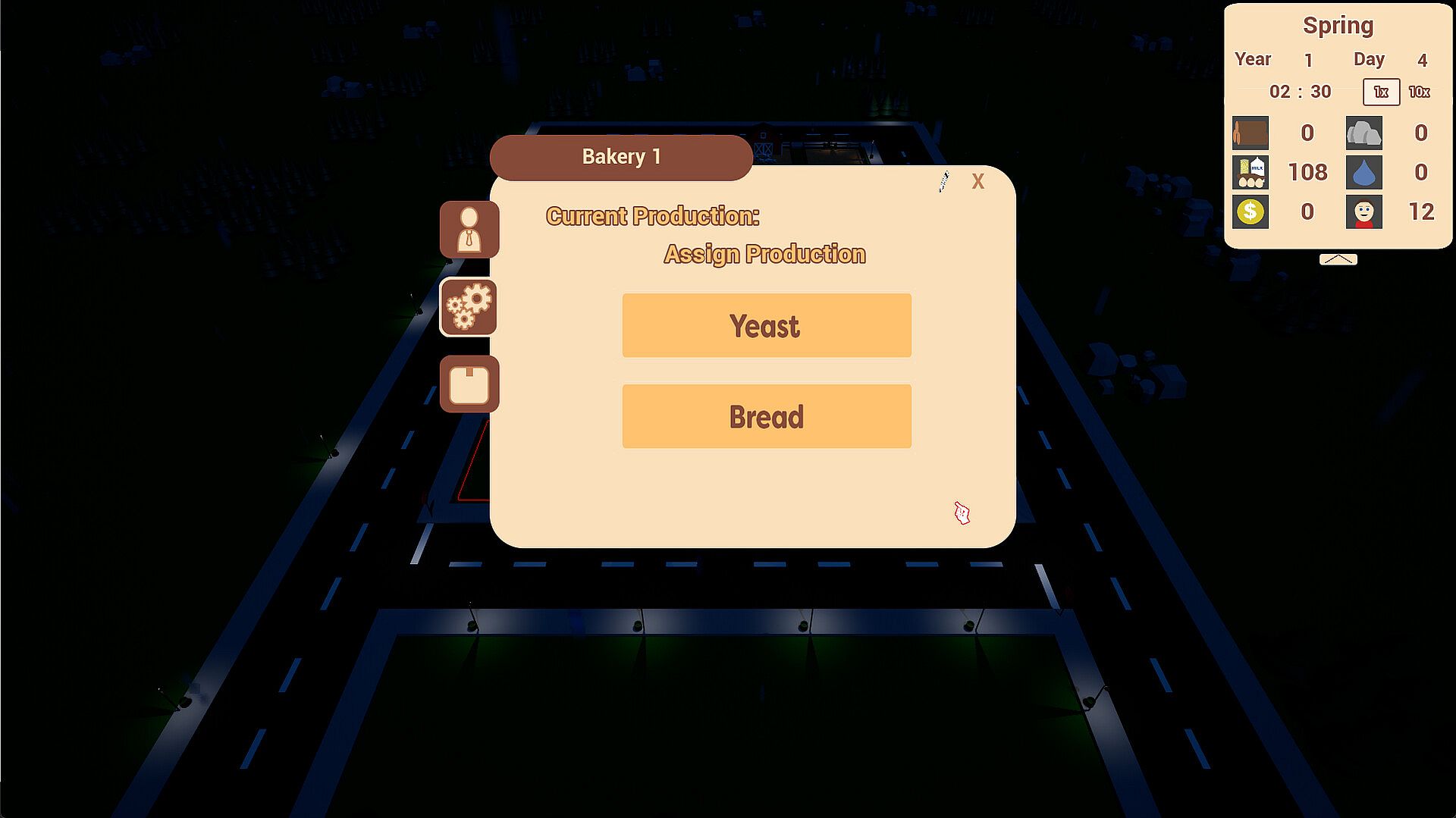Open the storage box tab
Viewport: 1456px width, 818px height.
pyautogui.click(x=469, y=384)
